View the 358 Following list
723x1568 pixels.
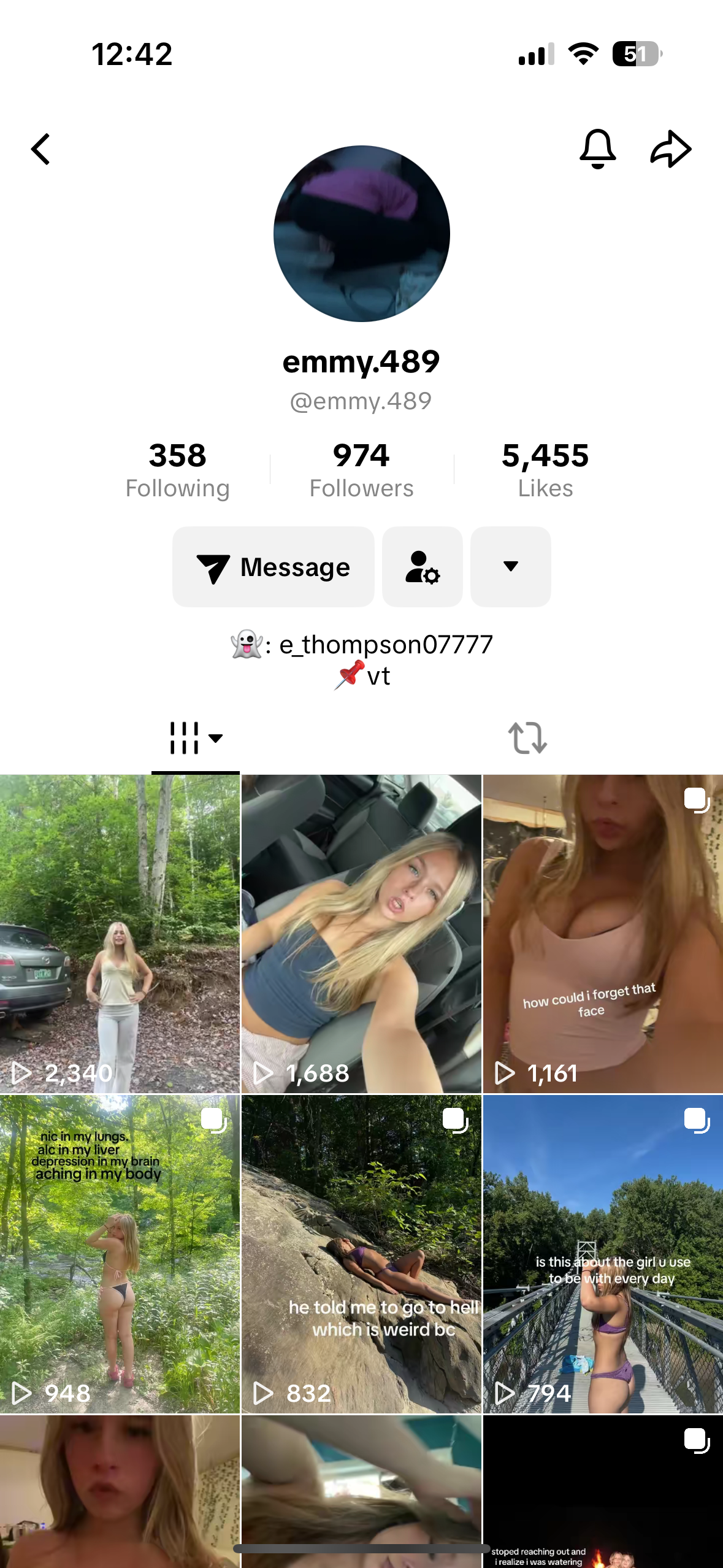pyautogui.click(x=177, y=470)
